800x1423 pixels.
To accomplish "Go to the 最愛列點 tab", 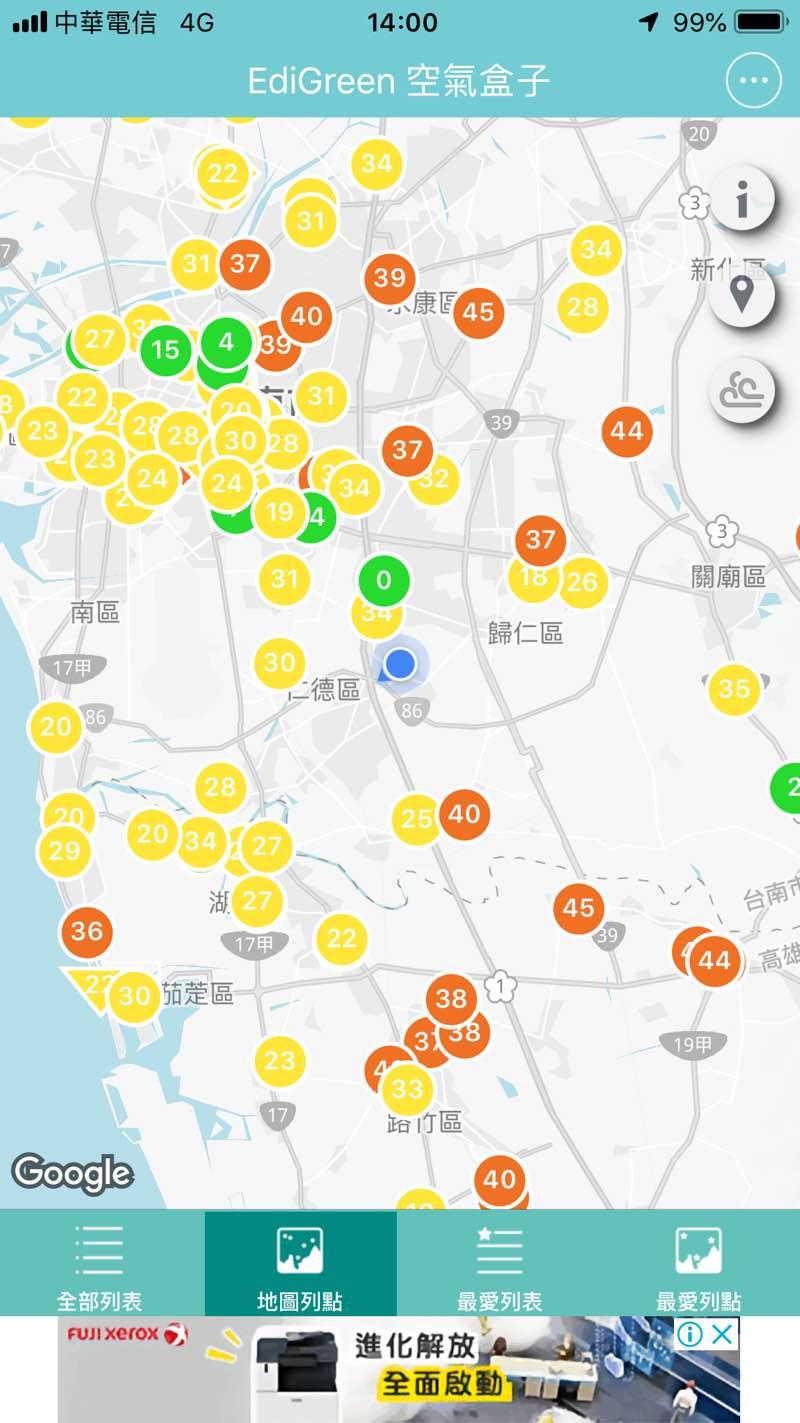I will (698, 1262).
